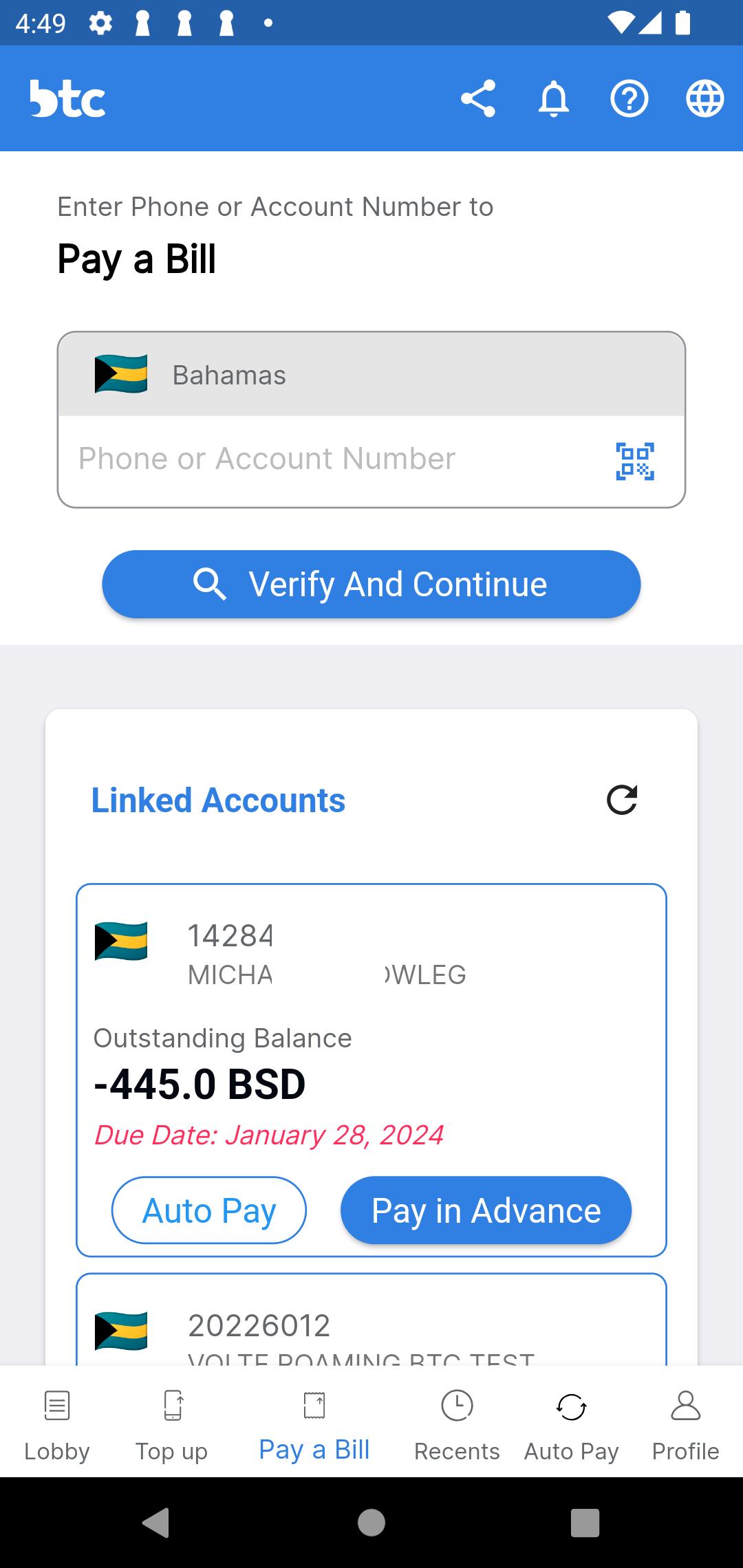Viewport: 743px width, 1568px height.
Task: Tap the system back button
Action: click(156, 1523)
